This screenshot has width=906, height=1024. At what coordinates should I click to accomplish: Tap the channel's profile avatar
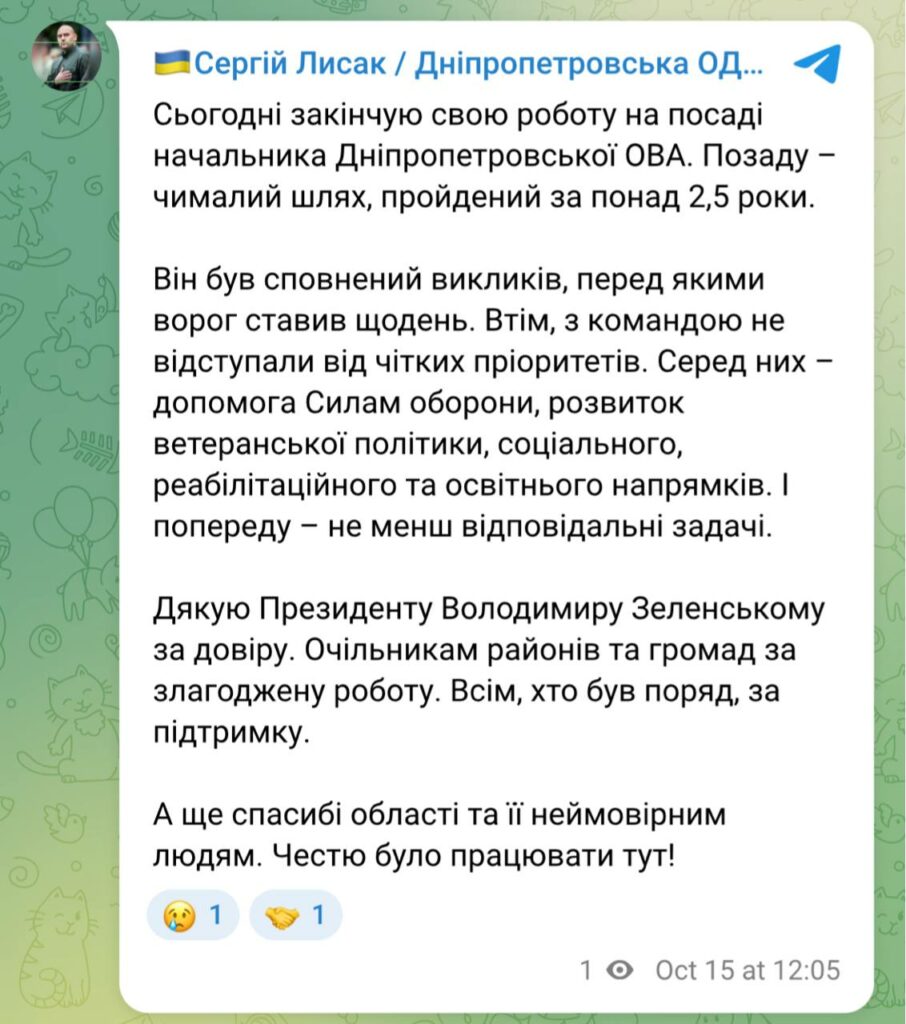67,57
